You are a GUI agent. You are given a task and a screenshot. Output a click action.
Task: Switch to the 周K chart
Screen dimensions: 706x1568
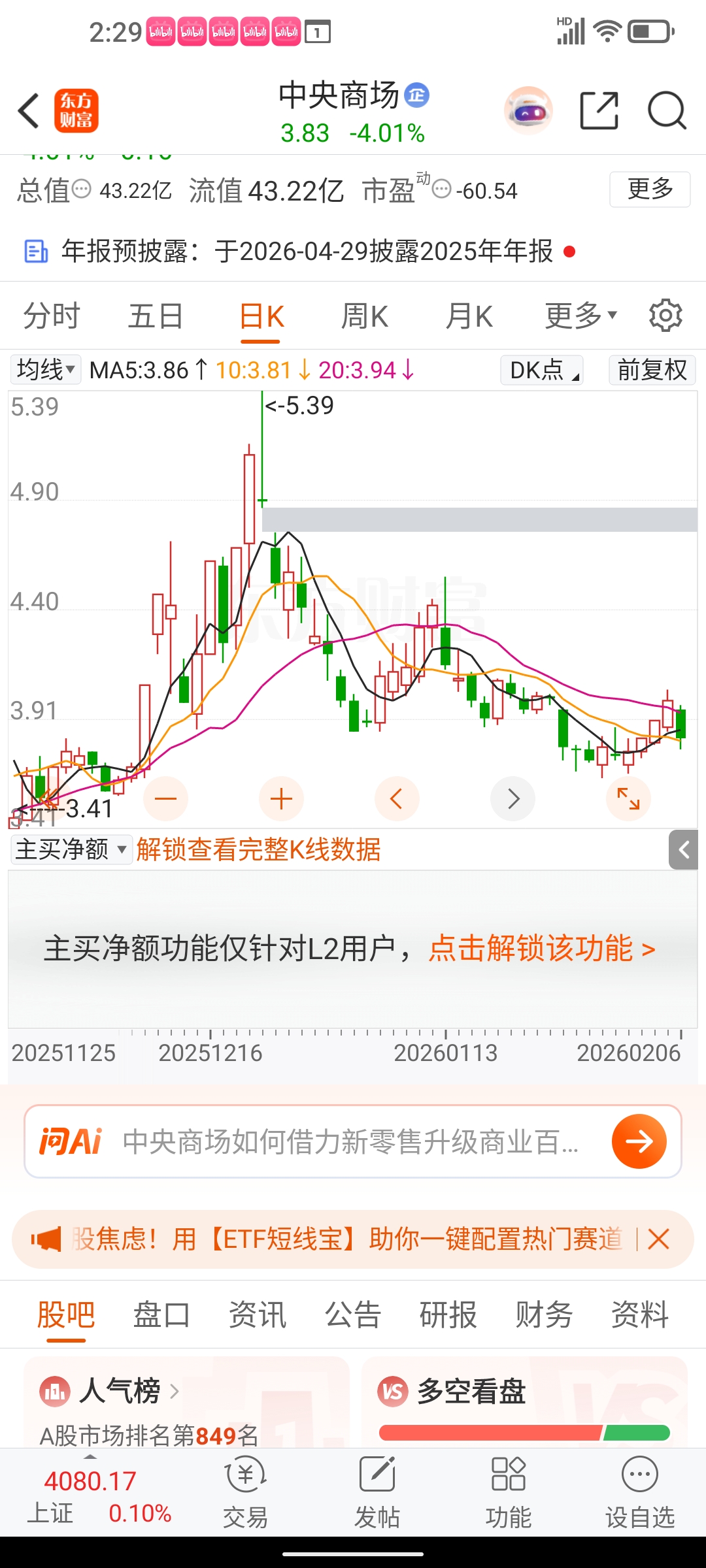tap(365, 317)
